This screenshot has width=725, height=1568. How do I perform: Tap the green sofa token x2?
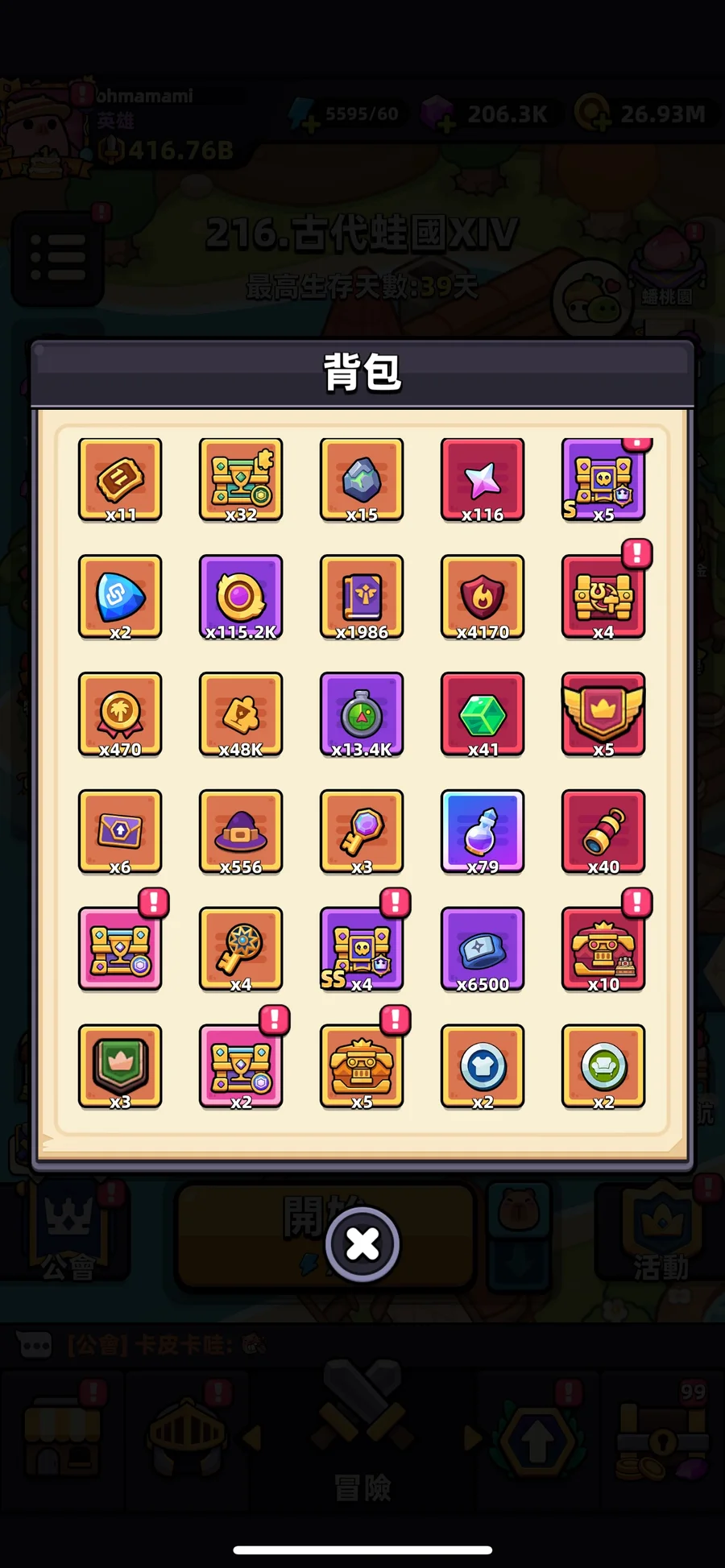point(603,1066)
